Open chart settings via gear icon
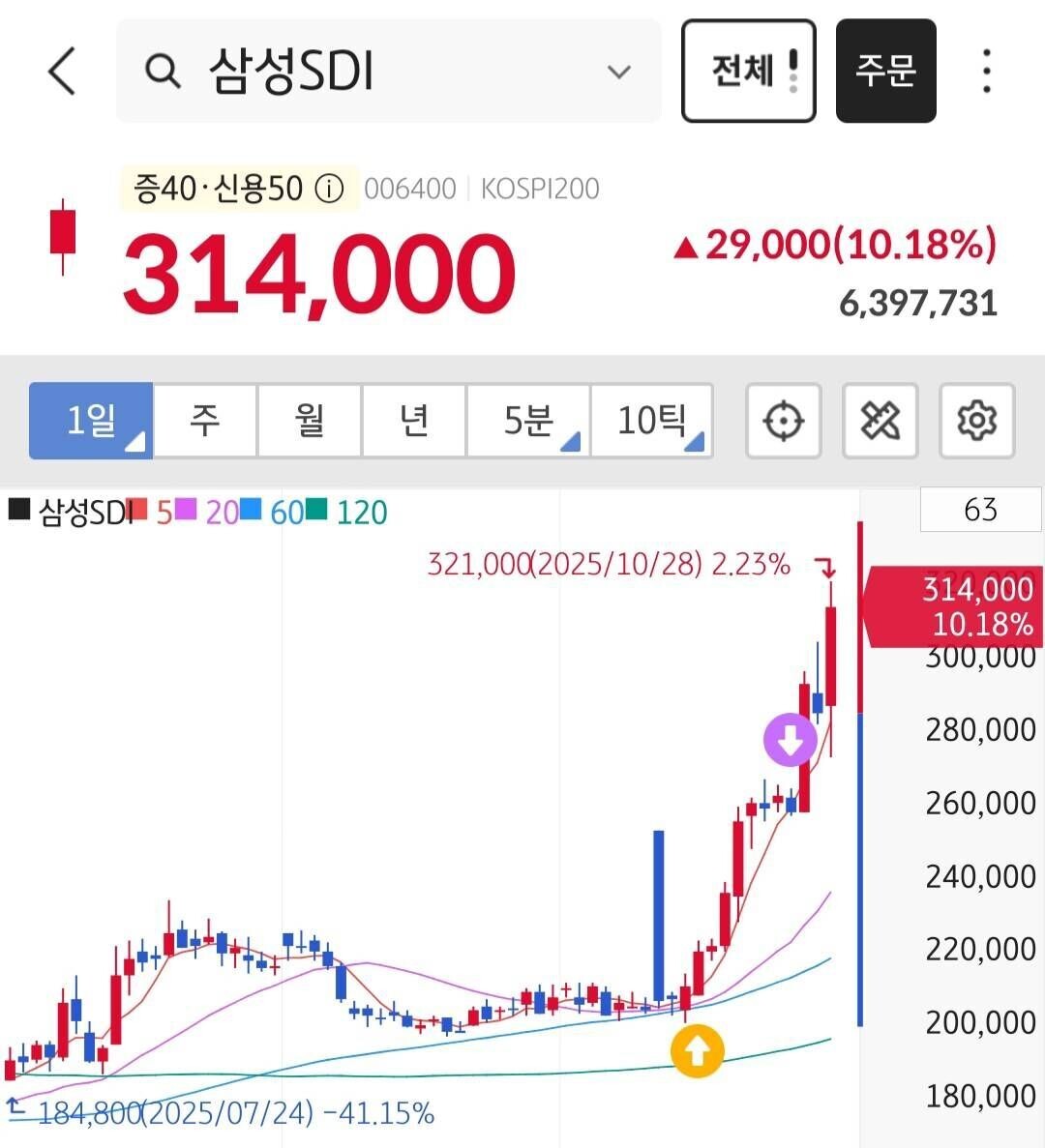This screenshot has width=1045, height=1148. (x=976, y=421)
